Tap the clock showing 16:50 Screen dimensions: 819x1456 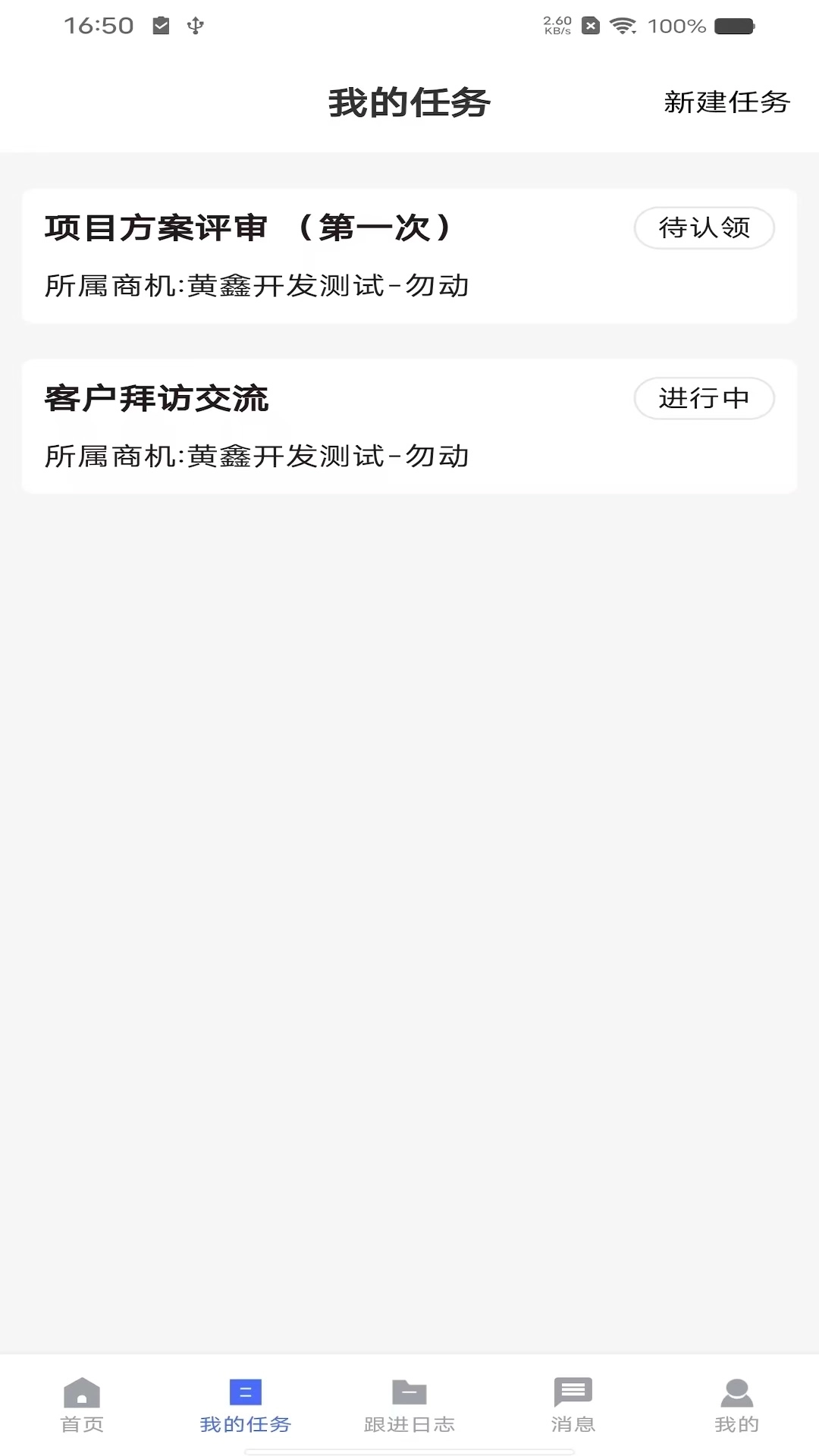point(99,25)
